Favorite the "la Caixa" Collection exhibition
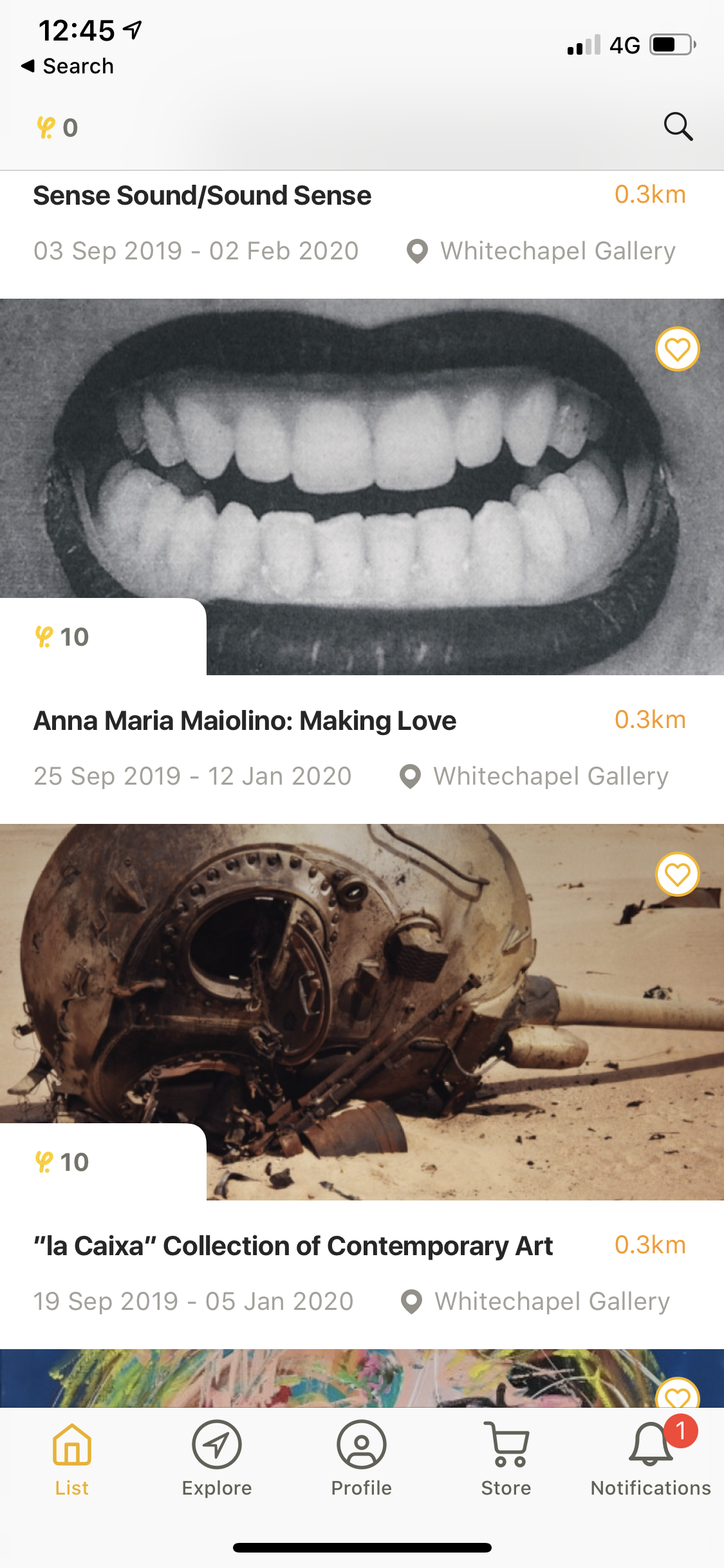This screenshot has height=1568, width=724. 677,875
